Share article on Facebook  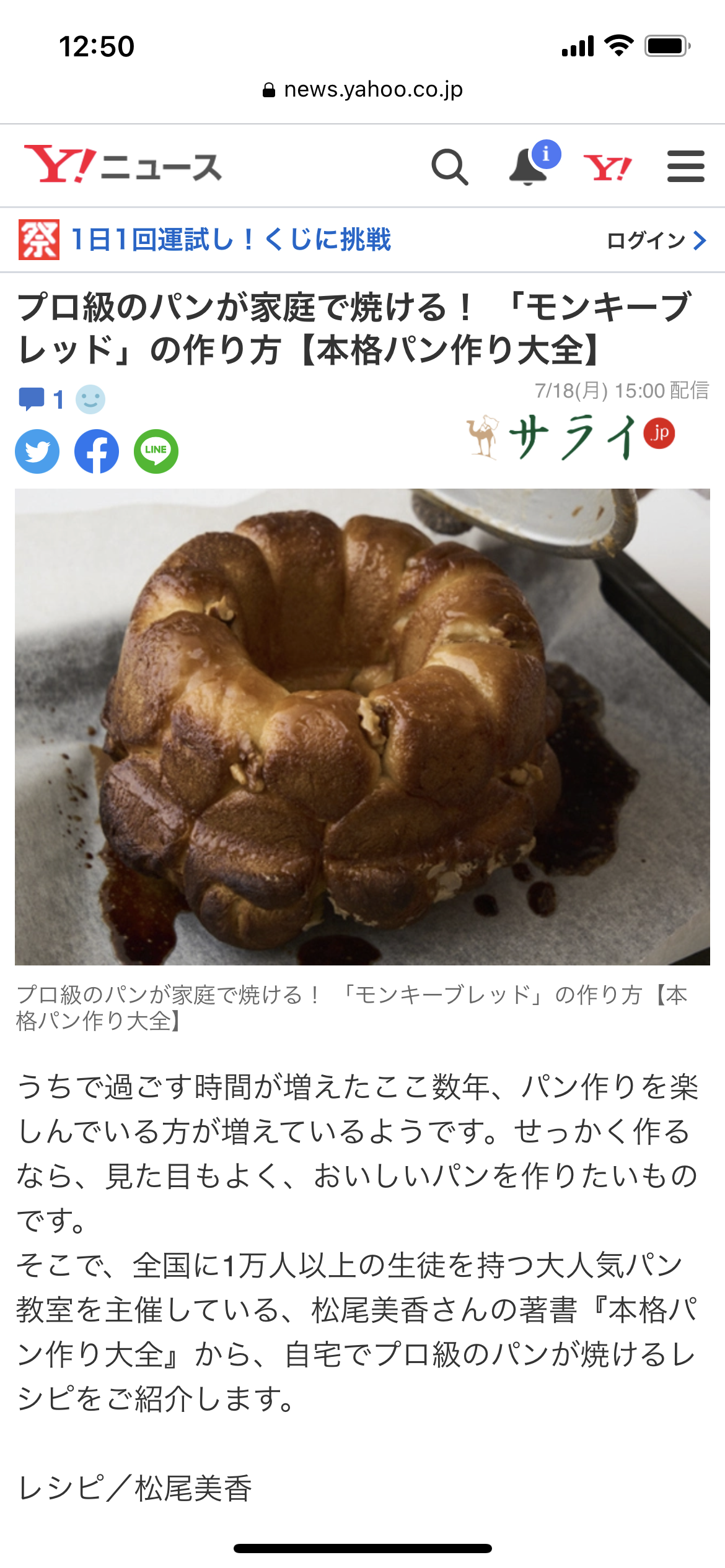point(97,451)
